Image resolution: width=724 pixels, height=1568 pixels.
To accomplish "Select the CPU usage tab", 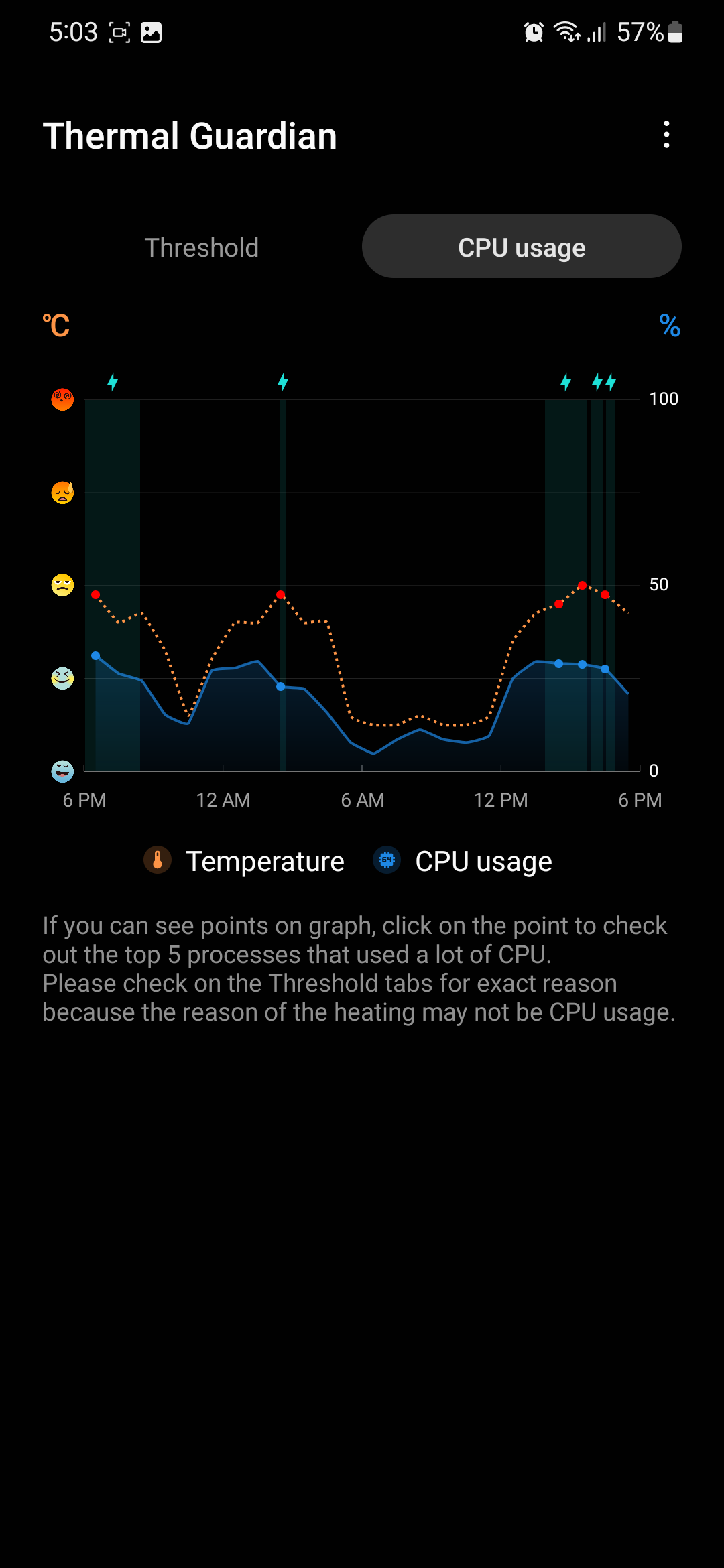I will point(522,247).
